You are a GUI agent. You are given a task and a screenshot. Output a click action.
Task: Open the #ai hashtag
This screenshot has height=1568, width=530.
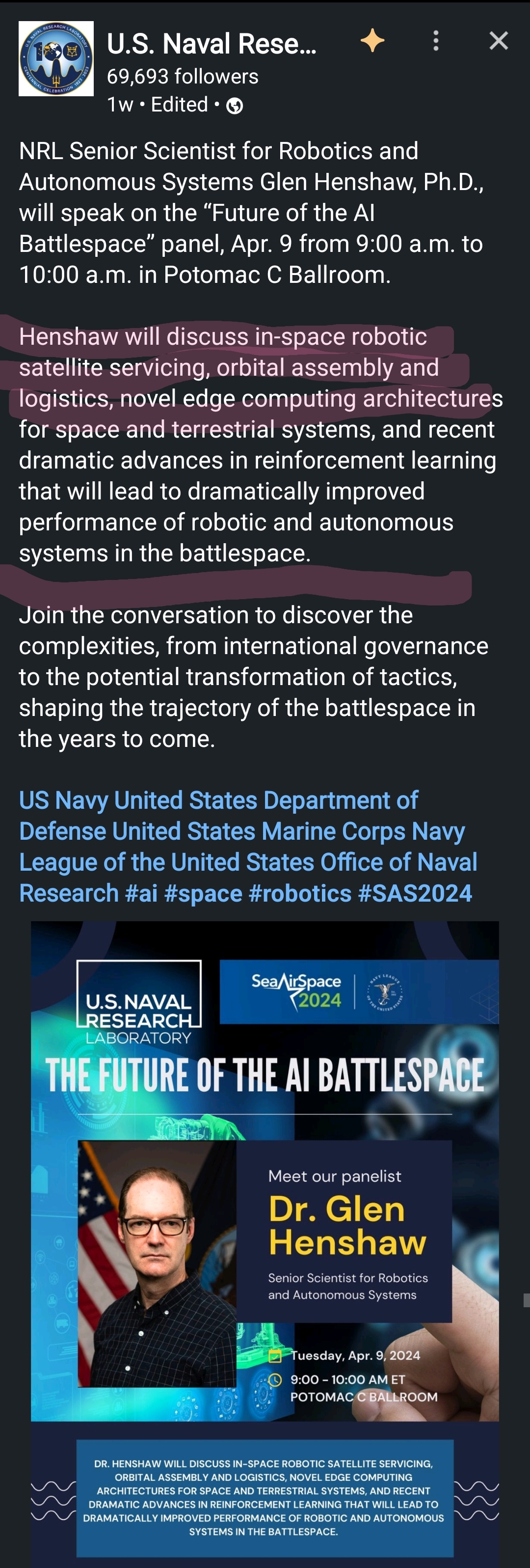pos(141,894)
